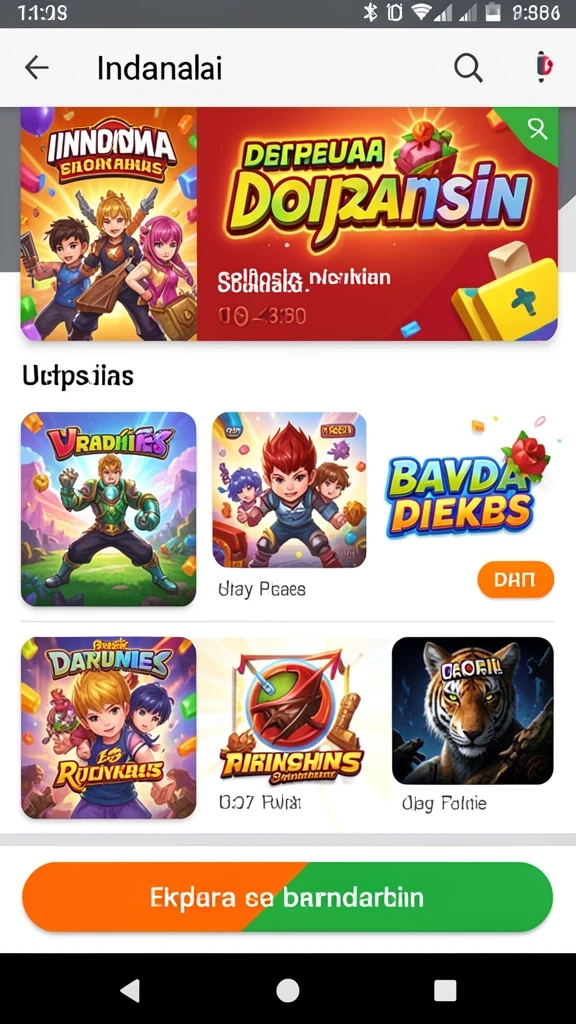Open search from the app bar
This screenshot has width=576, height=1024.
click(468, 67)
